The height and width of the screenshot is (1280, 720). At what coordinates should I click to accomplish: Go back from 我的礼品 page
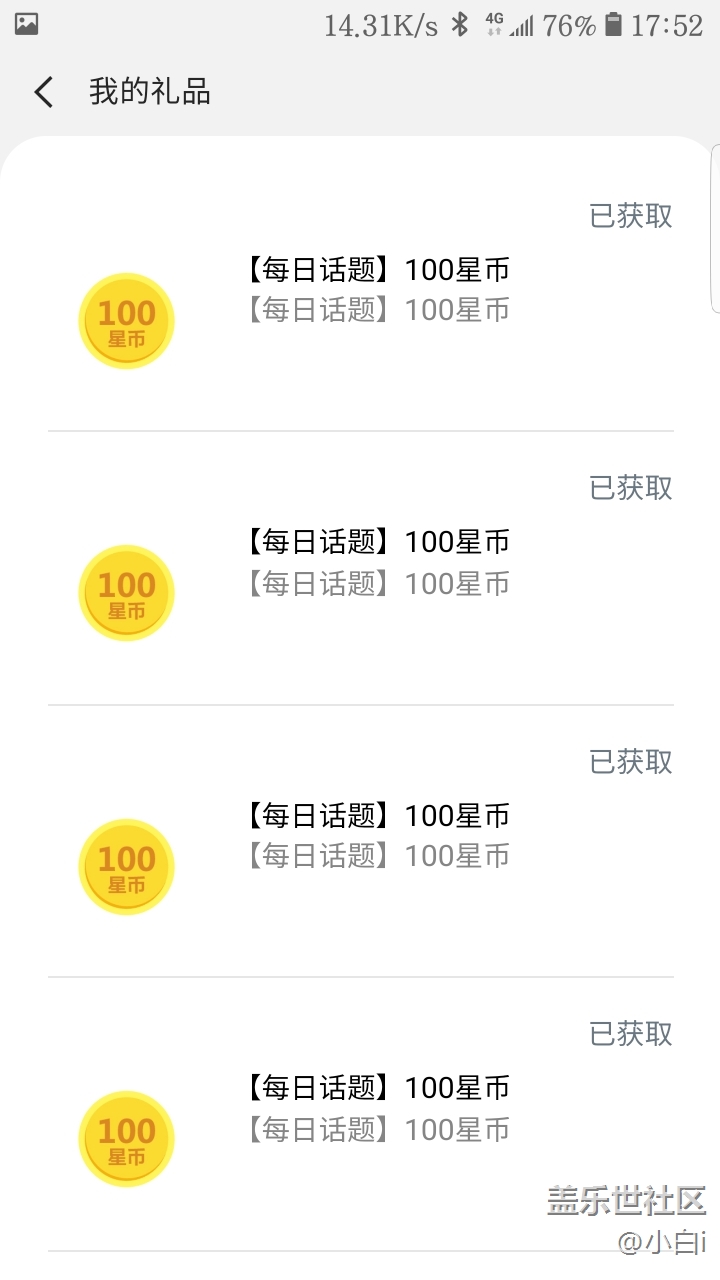coord(43,92)
